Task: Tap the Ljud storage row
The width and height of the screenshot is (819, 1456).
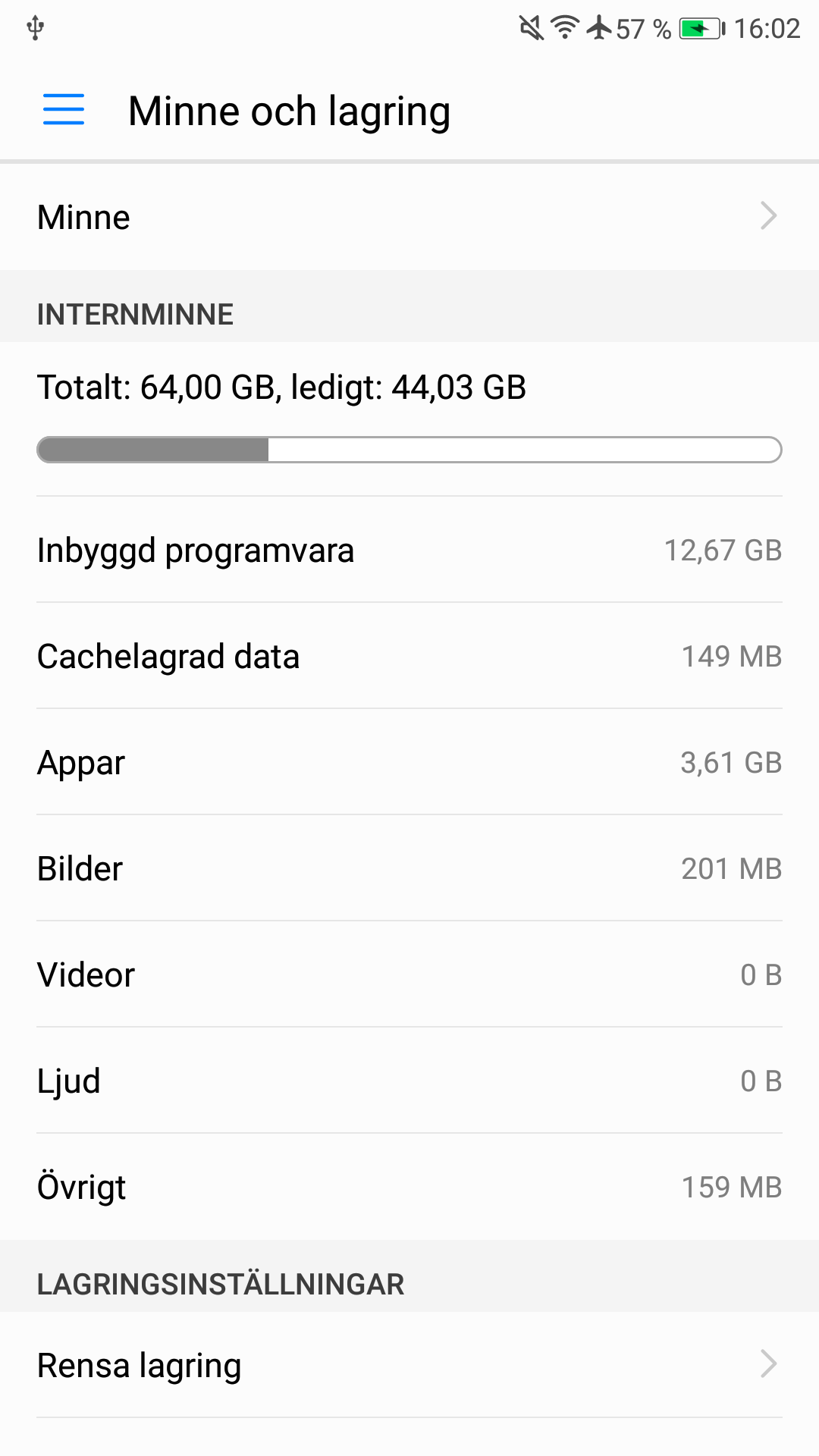Action: [409, 1081]
